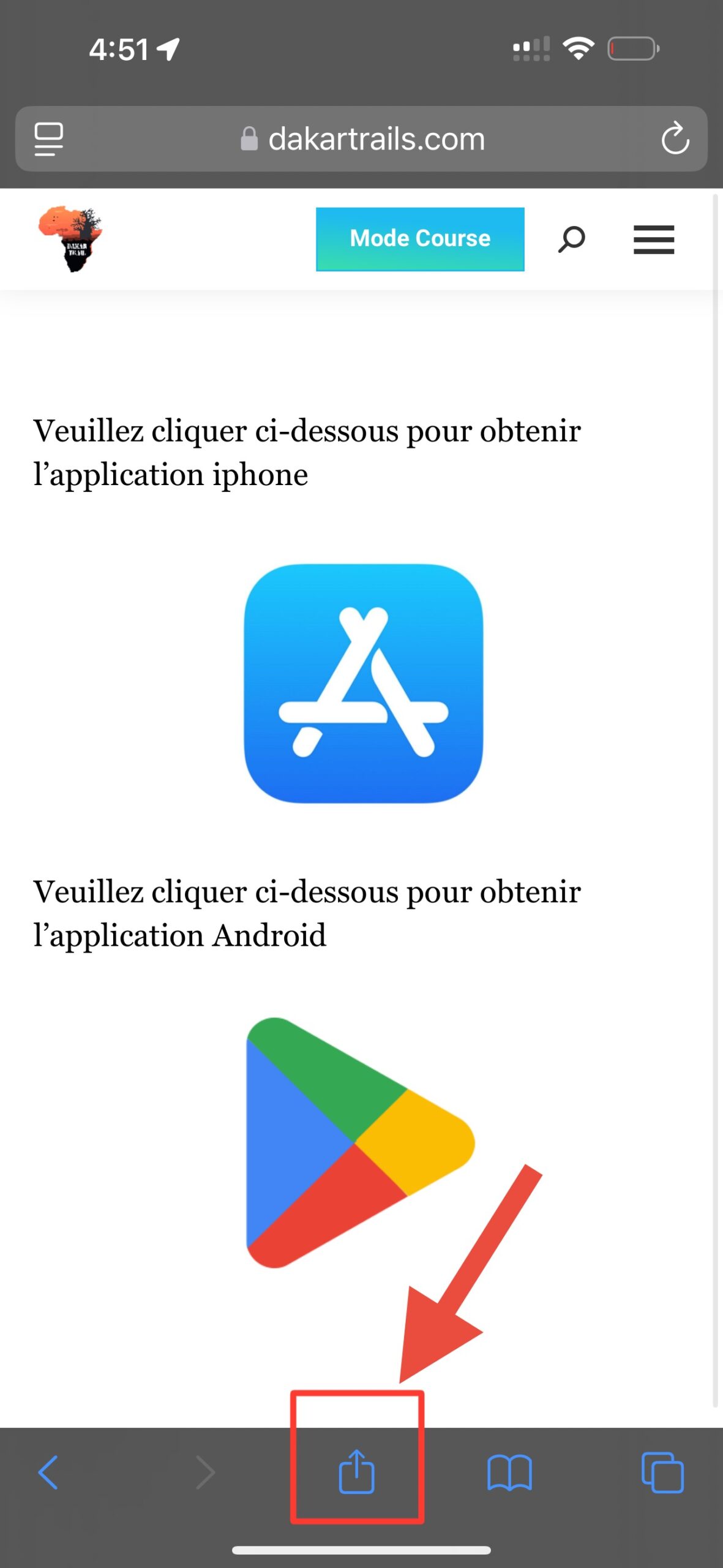723x1568 pixels.
Task: Get the iPhone app via App Store icon
Action: (363, 683)
